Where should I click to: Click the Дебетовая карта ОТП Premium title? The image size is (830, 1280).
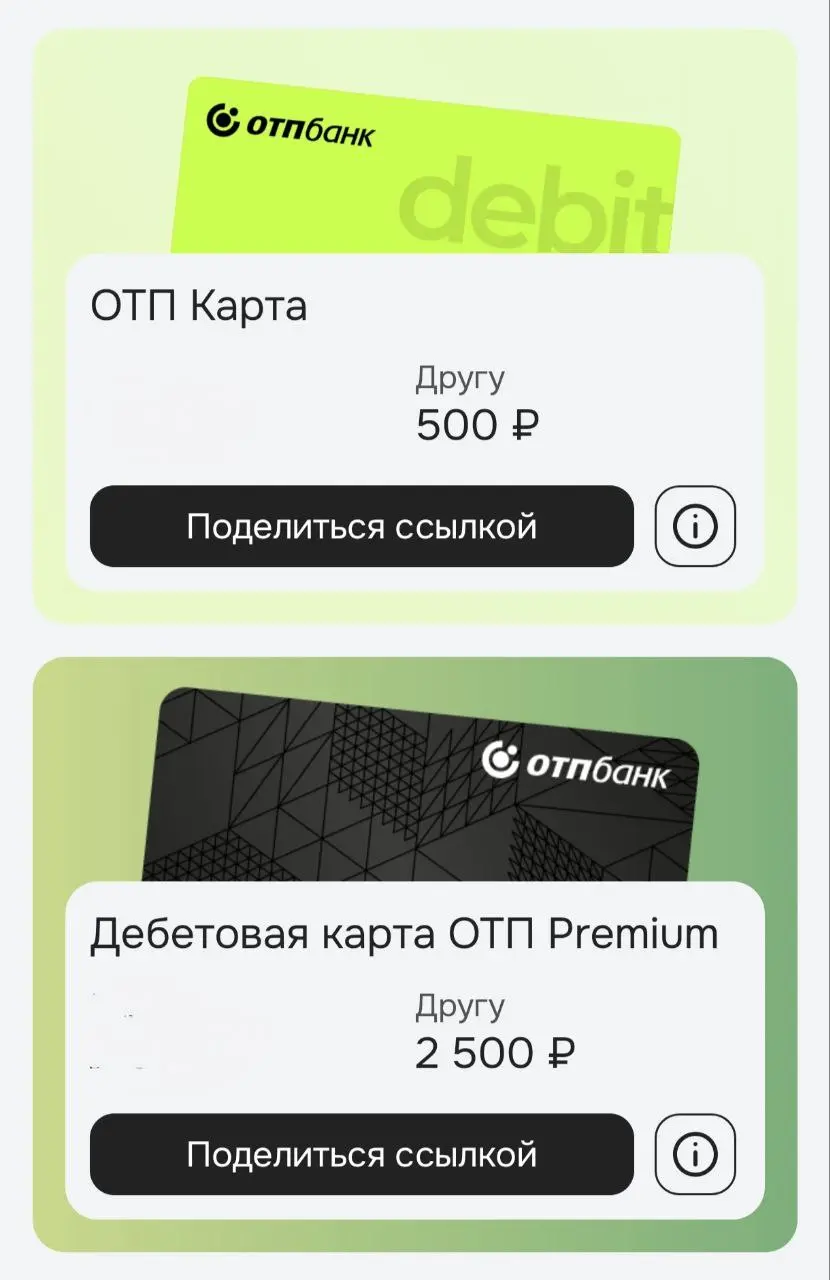pyautogui.click(x=403, y=932)
